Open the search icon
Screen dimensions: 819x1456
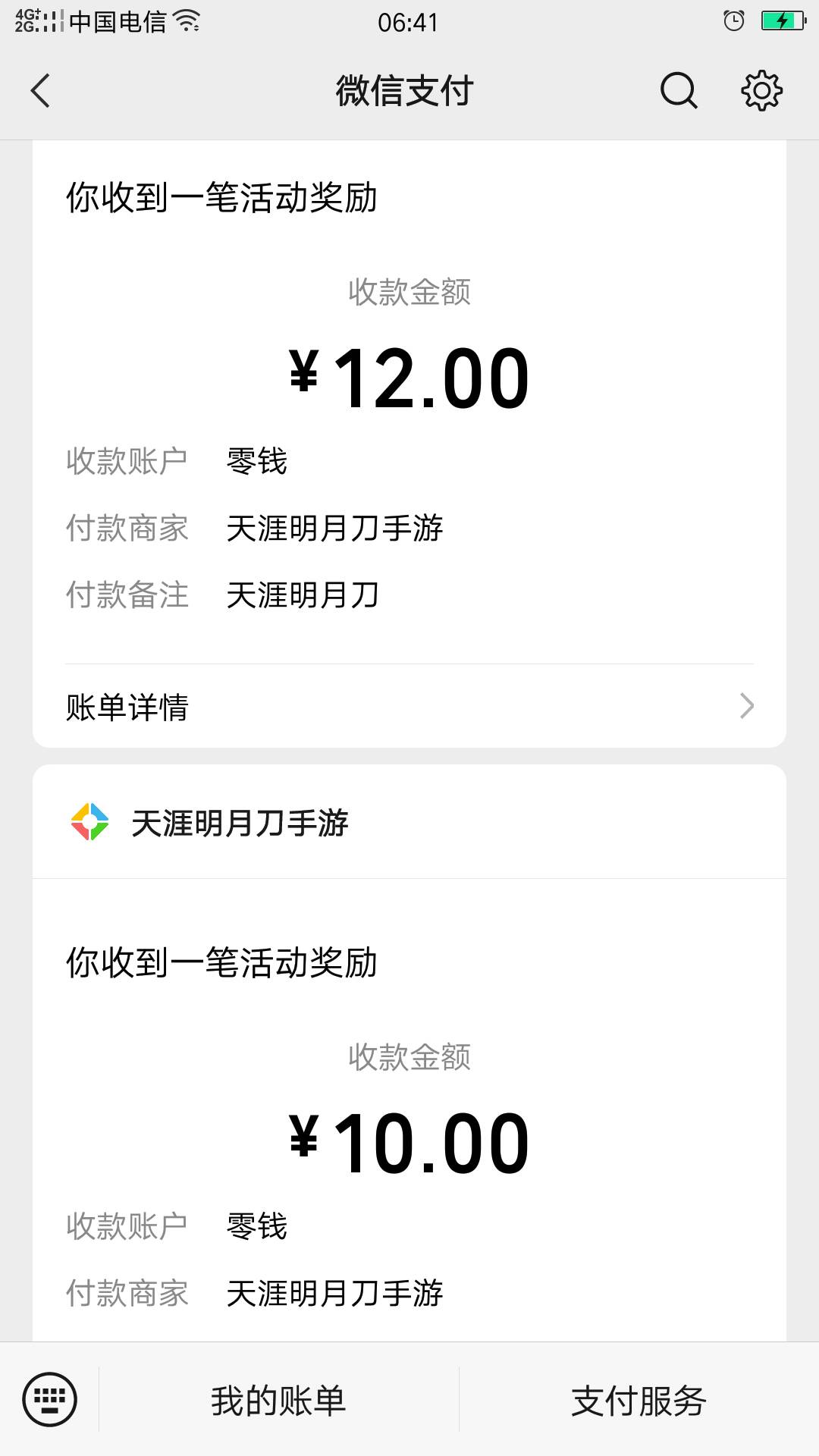pos(678,91)
